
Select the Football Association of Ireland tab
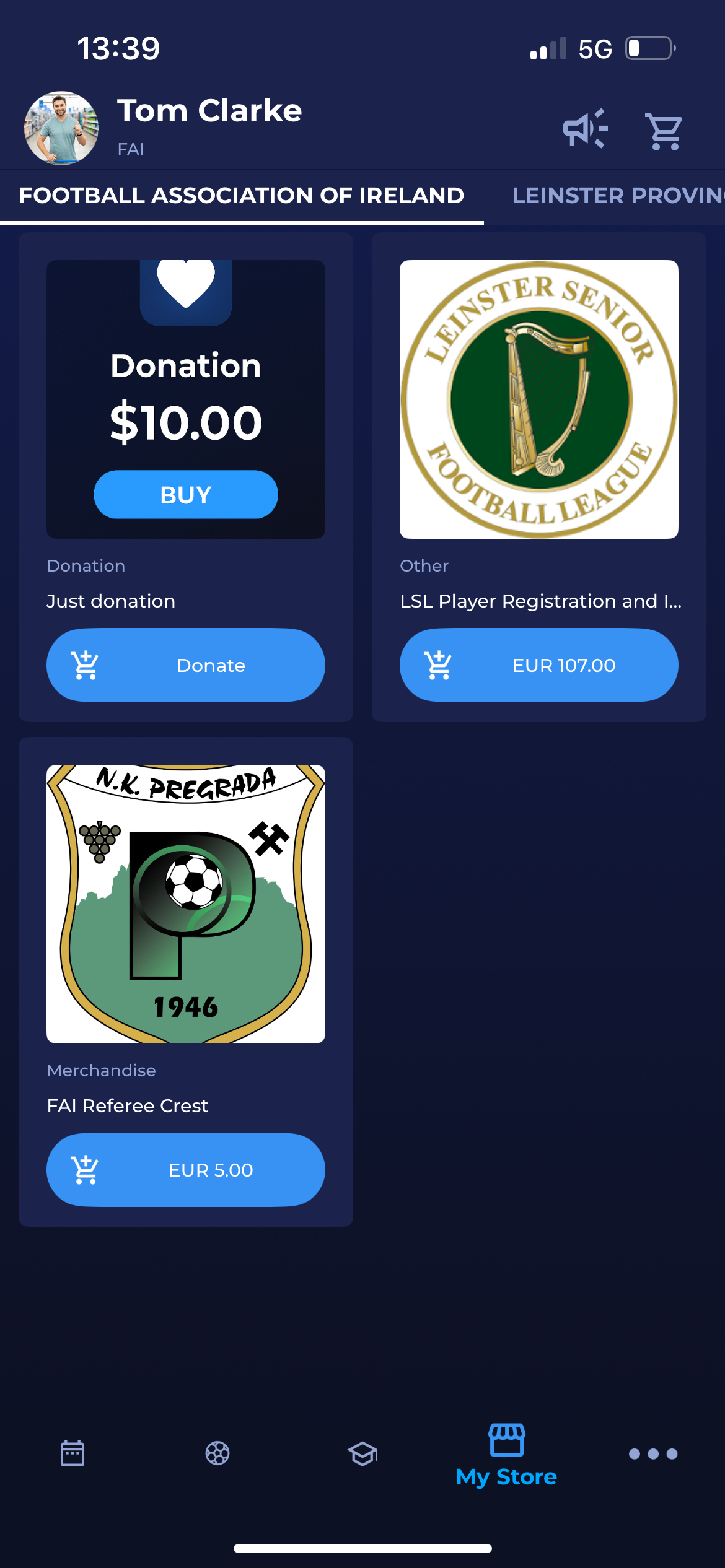[x=241, y=196]
